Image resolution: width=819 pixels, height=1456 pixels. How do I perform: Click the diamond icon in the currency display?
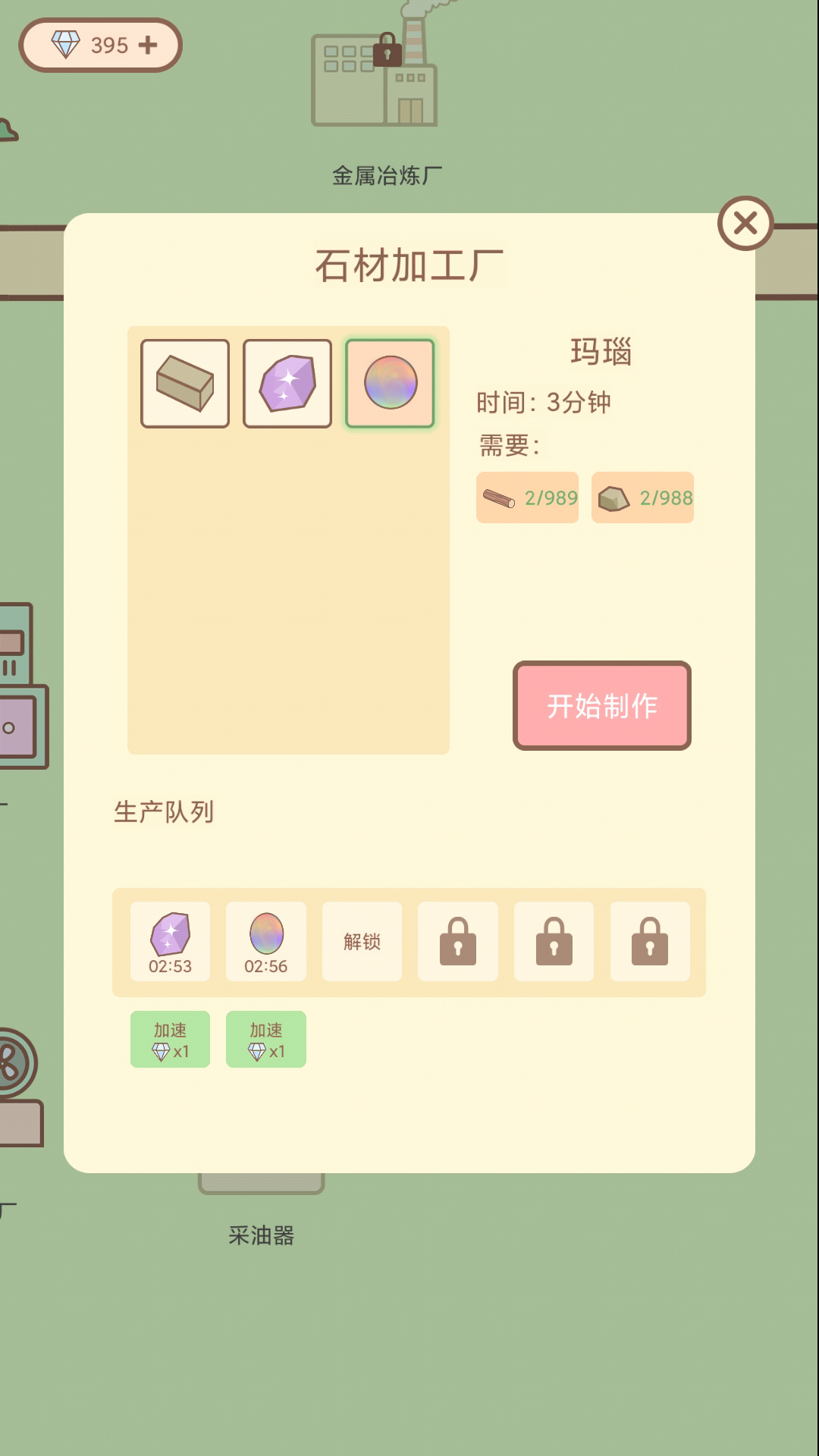(x=67, y=45)
